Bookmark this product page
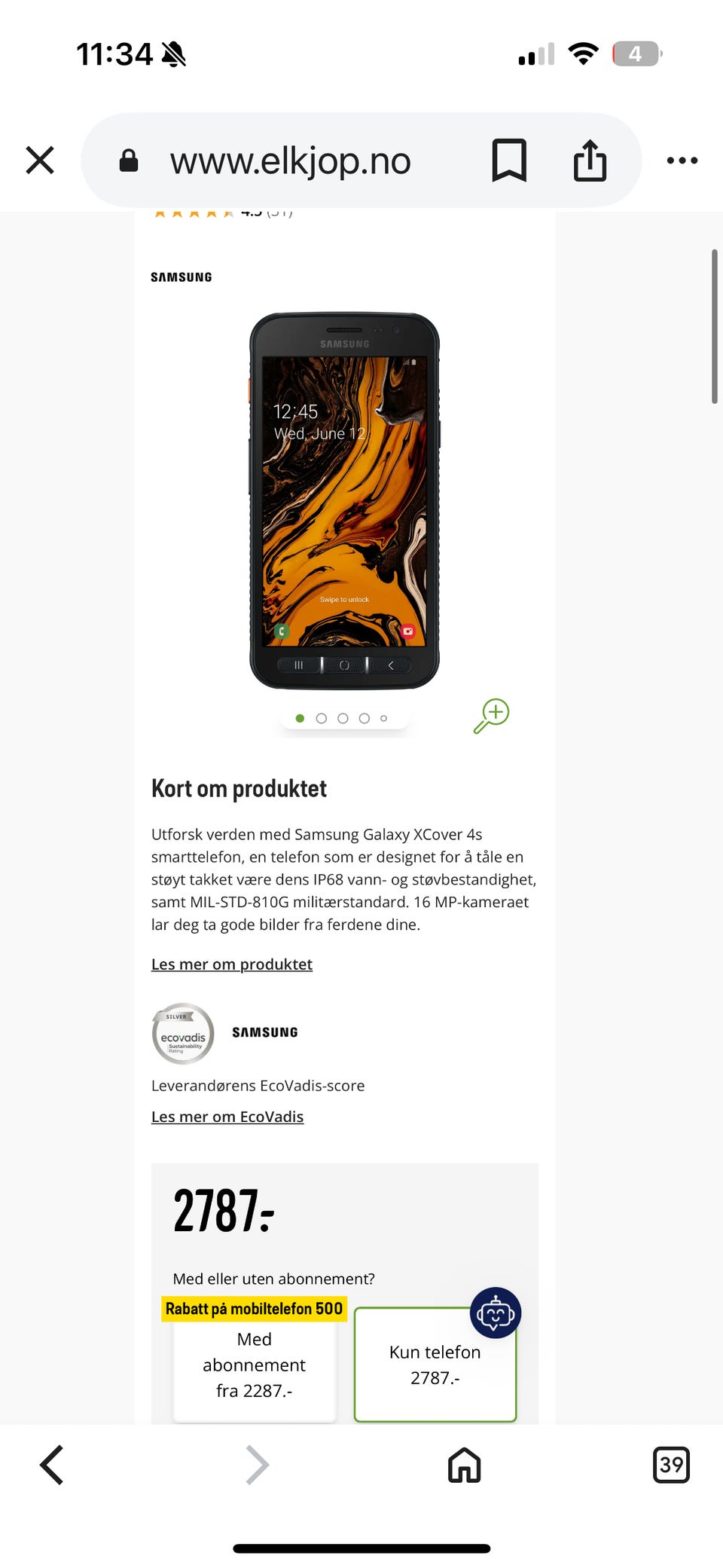 coord(508,160)
